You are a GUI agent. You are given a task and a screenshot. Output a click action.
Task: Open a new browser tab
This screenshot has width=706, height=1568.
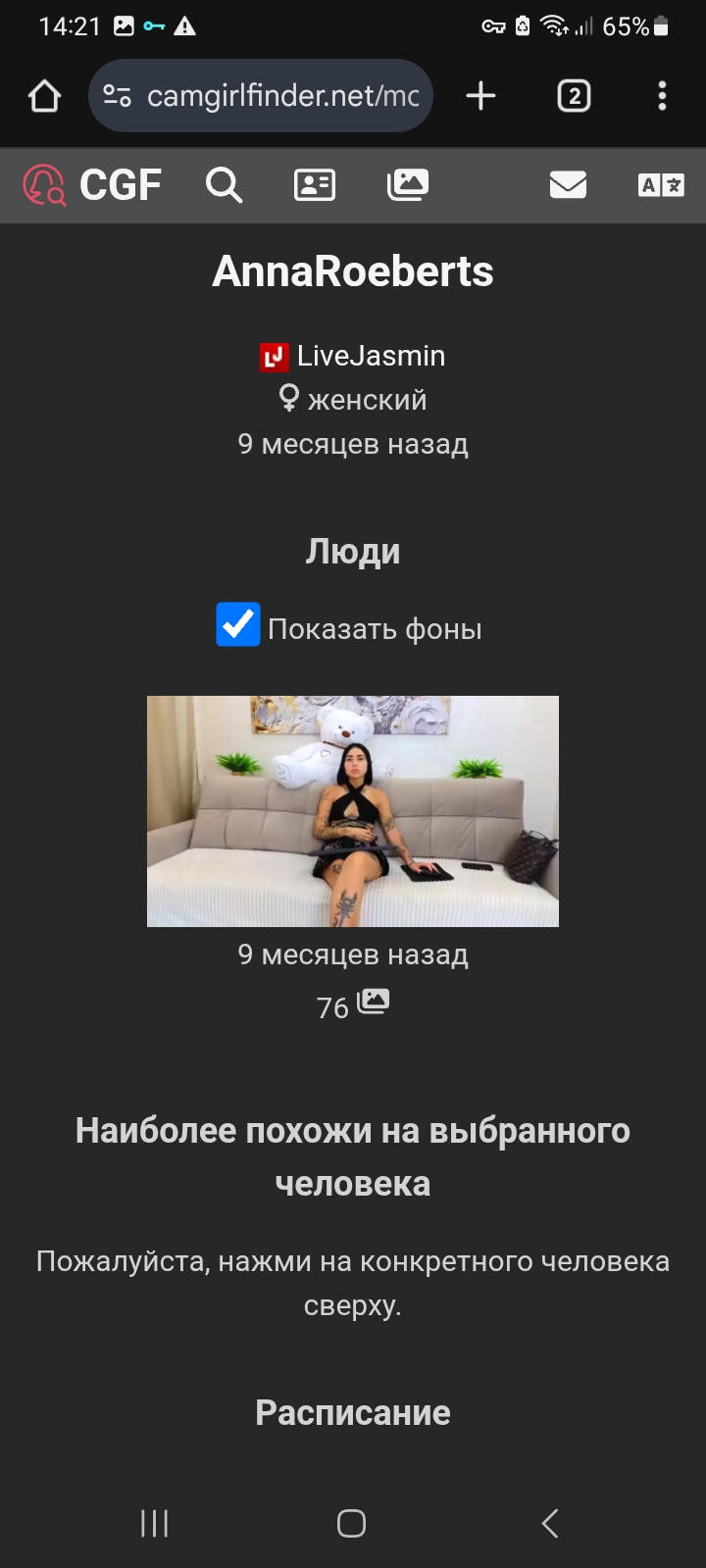click(x=480, y=96)
